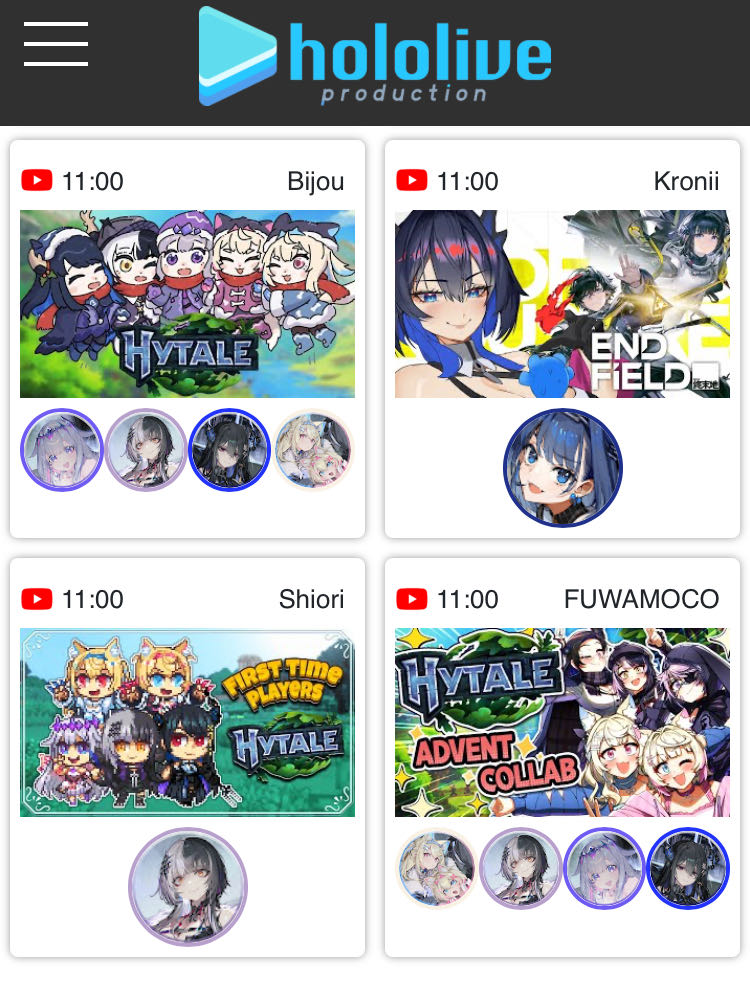Screen dimensions: 750x983
Task: Open FUWAMOCO's 11:00 Advent Collab stream
Action: pyautogui.click(x=562, y=722)
